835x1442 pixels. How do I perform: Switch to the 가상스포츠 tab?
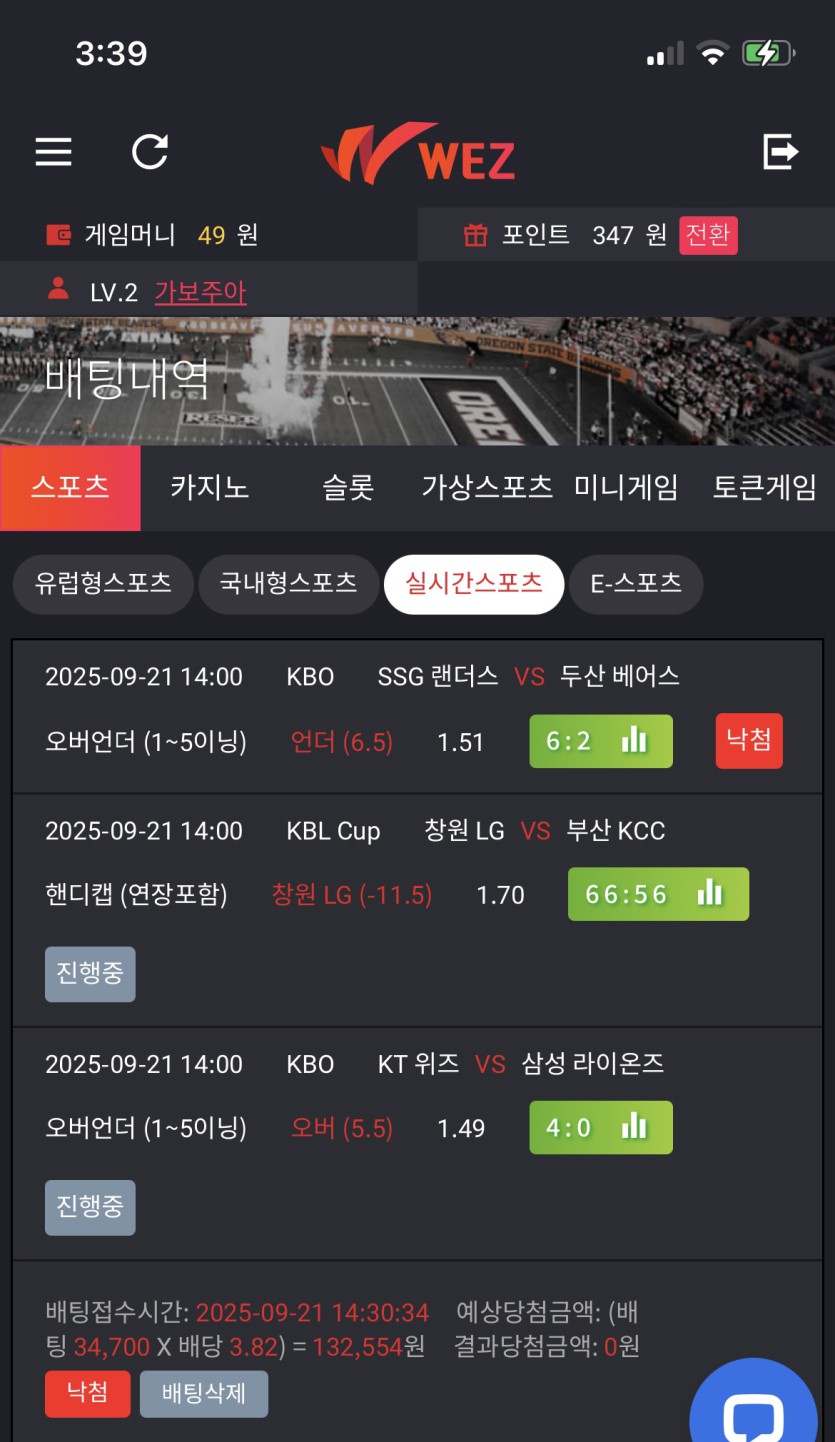click(x=487, y=488)
